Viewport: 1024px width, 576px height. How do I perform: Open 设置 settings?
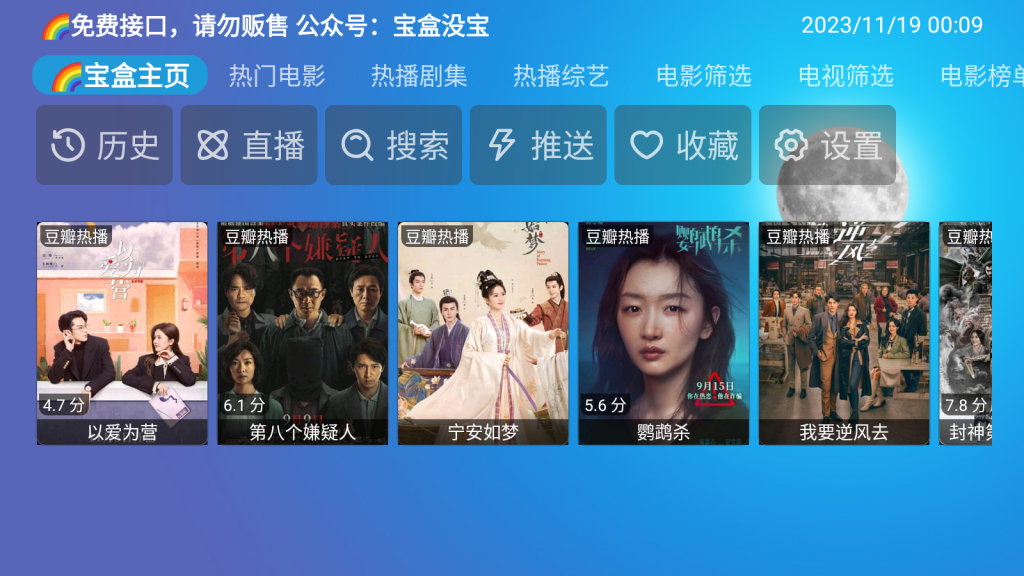pyautogui.click(x=827, y=146)
